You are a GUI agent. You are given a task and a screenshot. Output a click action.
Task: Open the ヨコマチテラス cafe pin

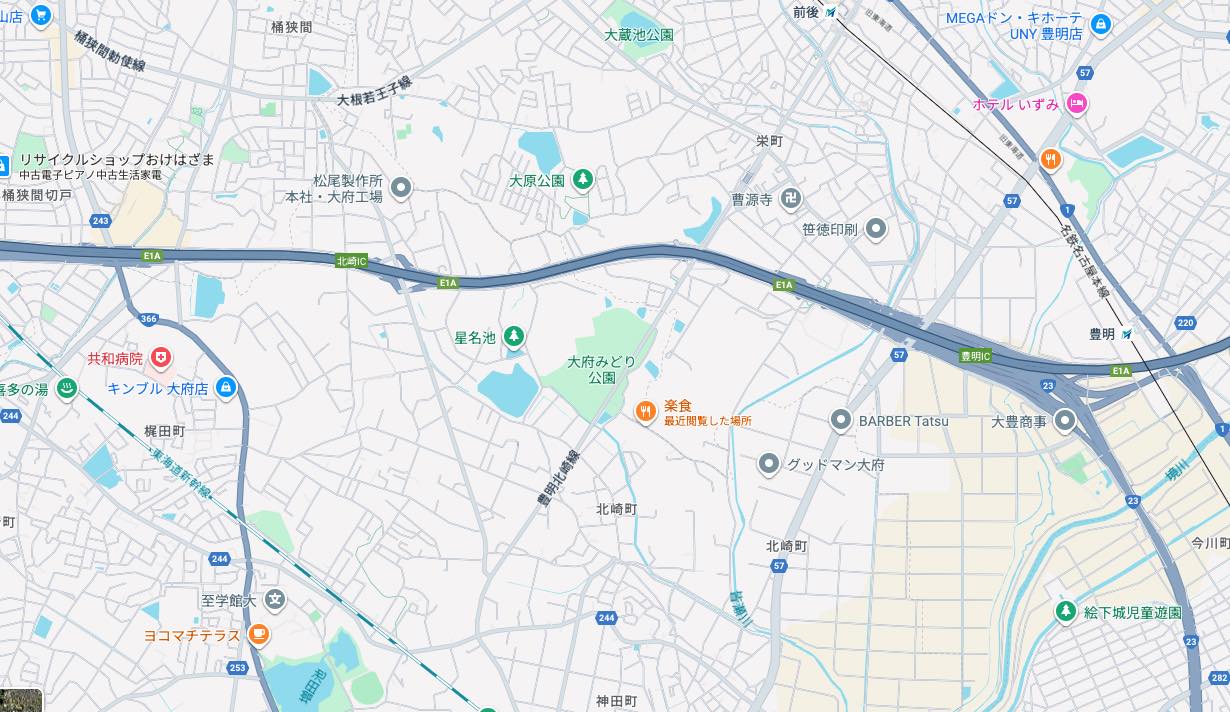(258, 634)
